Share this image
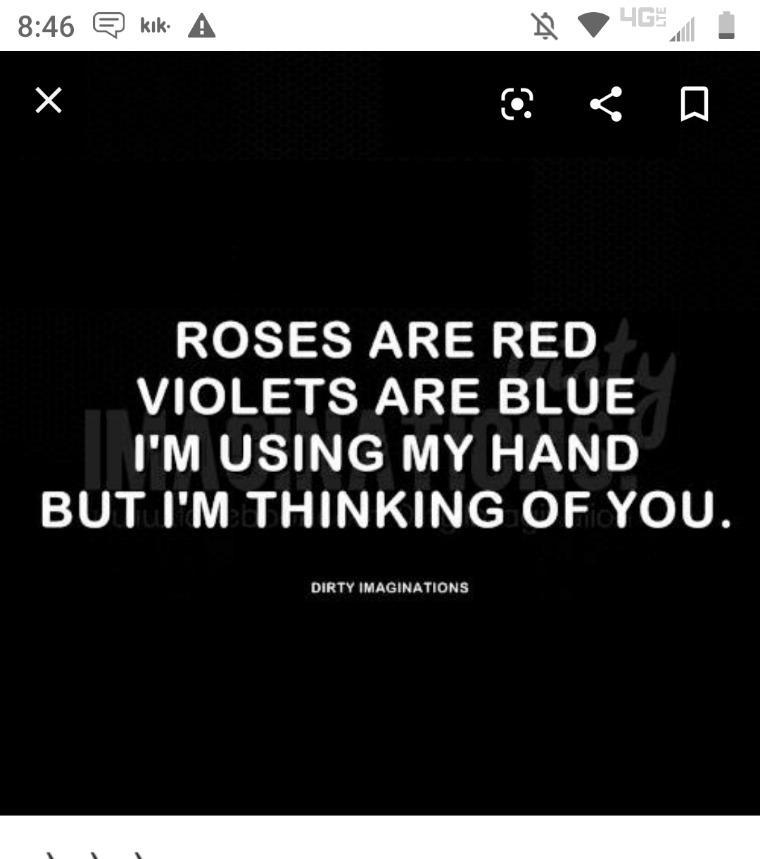Viewport: 760px width, 859px height. pyautogui.click(x=606, y=104)
